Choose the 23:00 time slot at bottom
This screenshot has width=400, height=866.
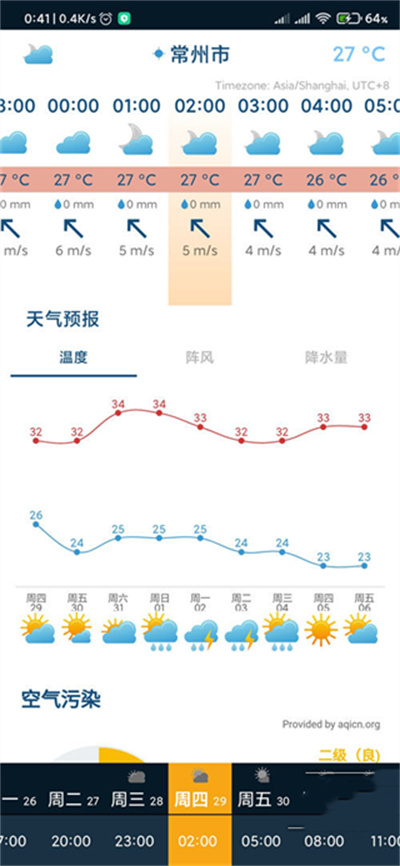135,841
